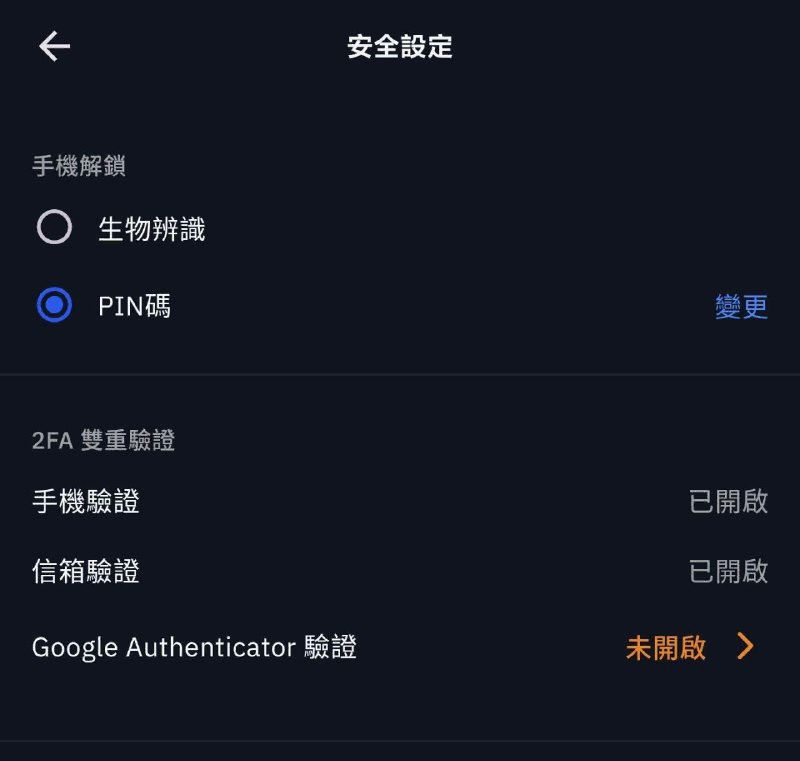Image resolution: width=800 pixels, height=761 pixels.
Task: Select the 生物辨識 unlock option
Action: coord(54,228)
